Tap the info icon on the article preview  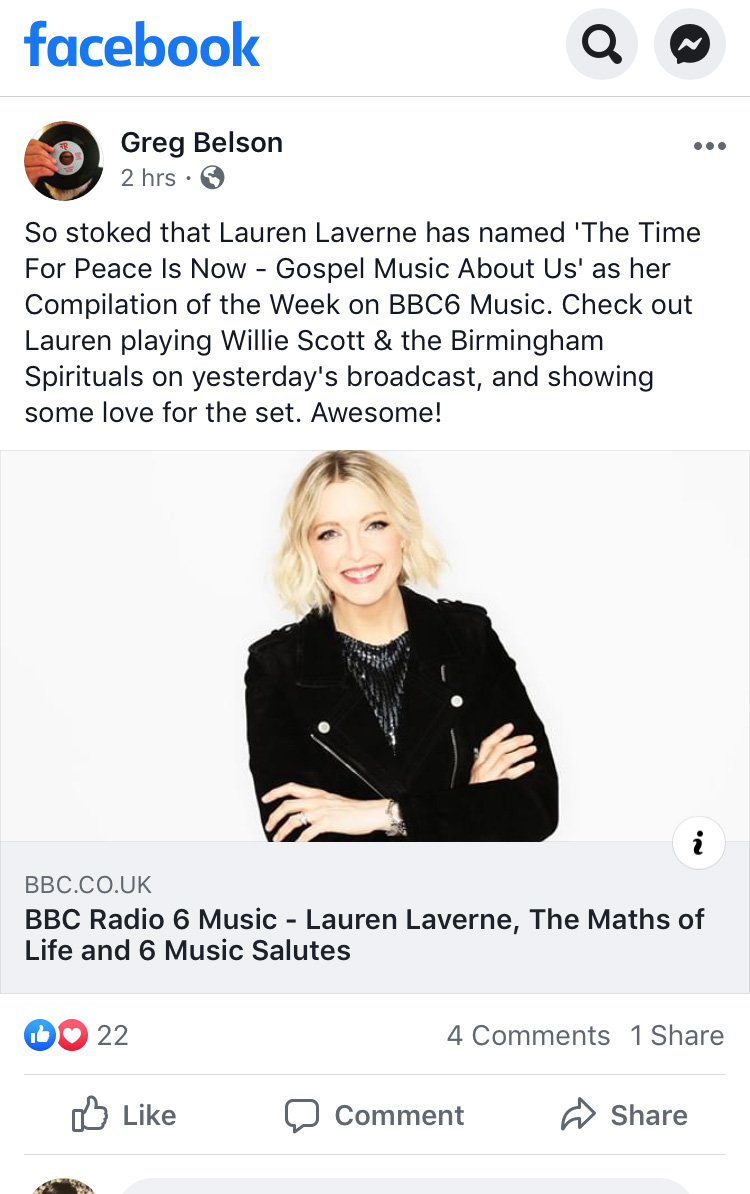(698, 842)
